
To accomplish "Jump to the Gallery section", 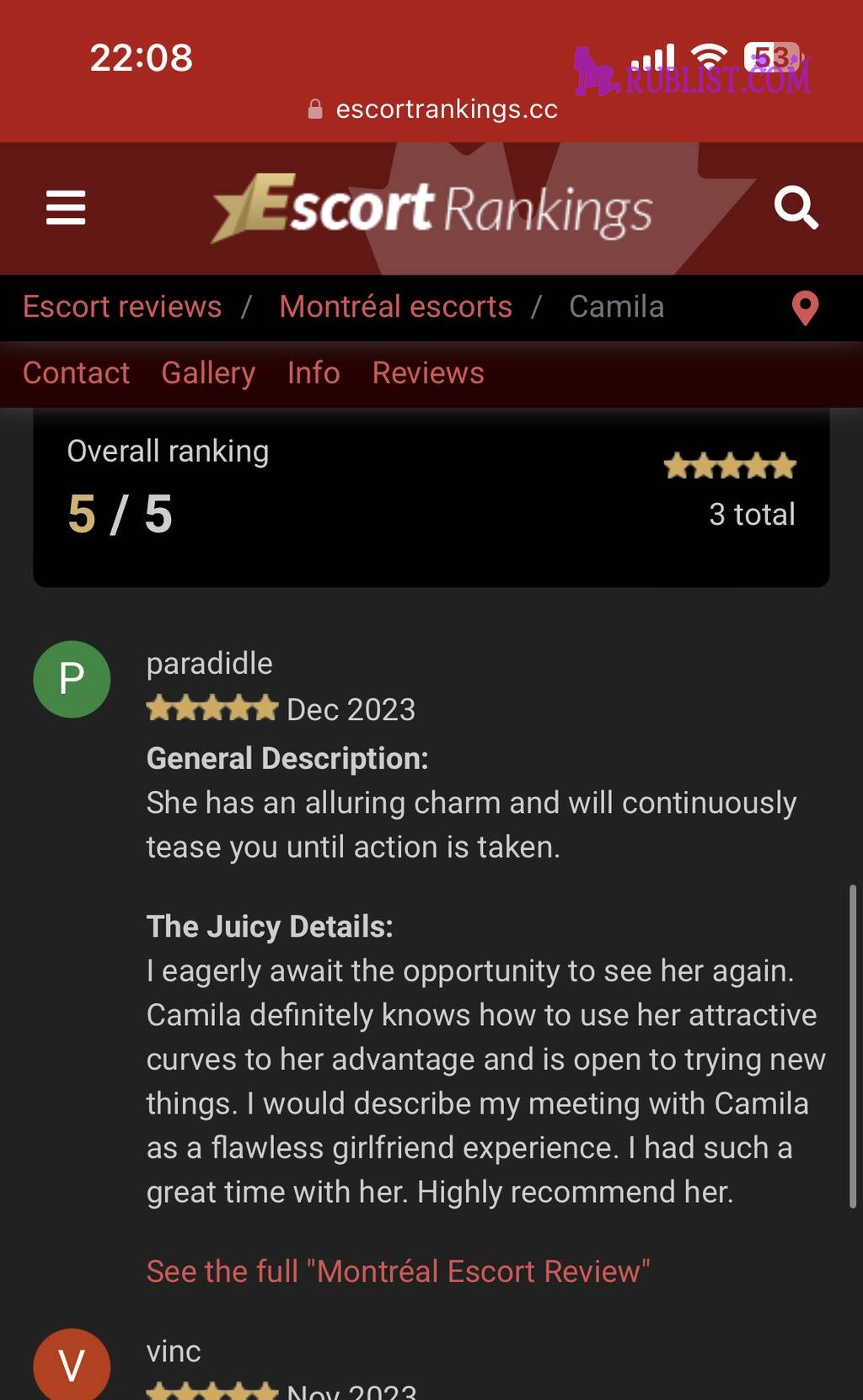I will point(208,373).
